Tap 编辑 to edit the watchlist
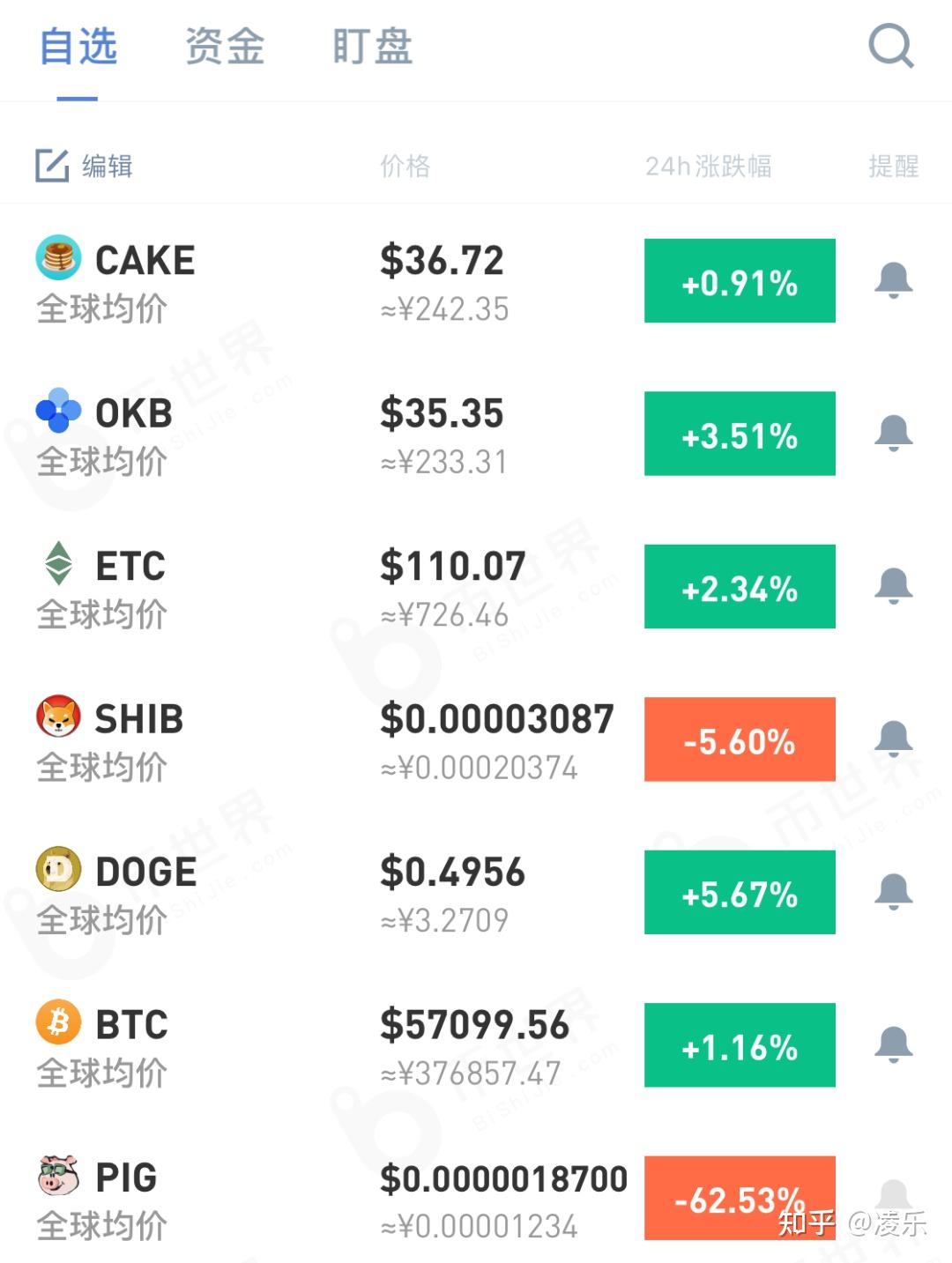 pyautogui.click(x=85, y=166)
